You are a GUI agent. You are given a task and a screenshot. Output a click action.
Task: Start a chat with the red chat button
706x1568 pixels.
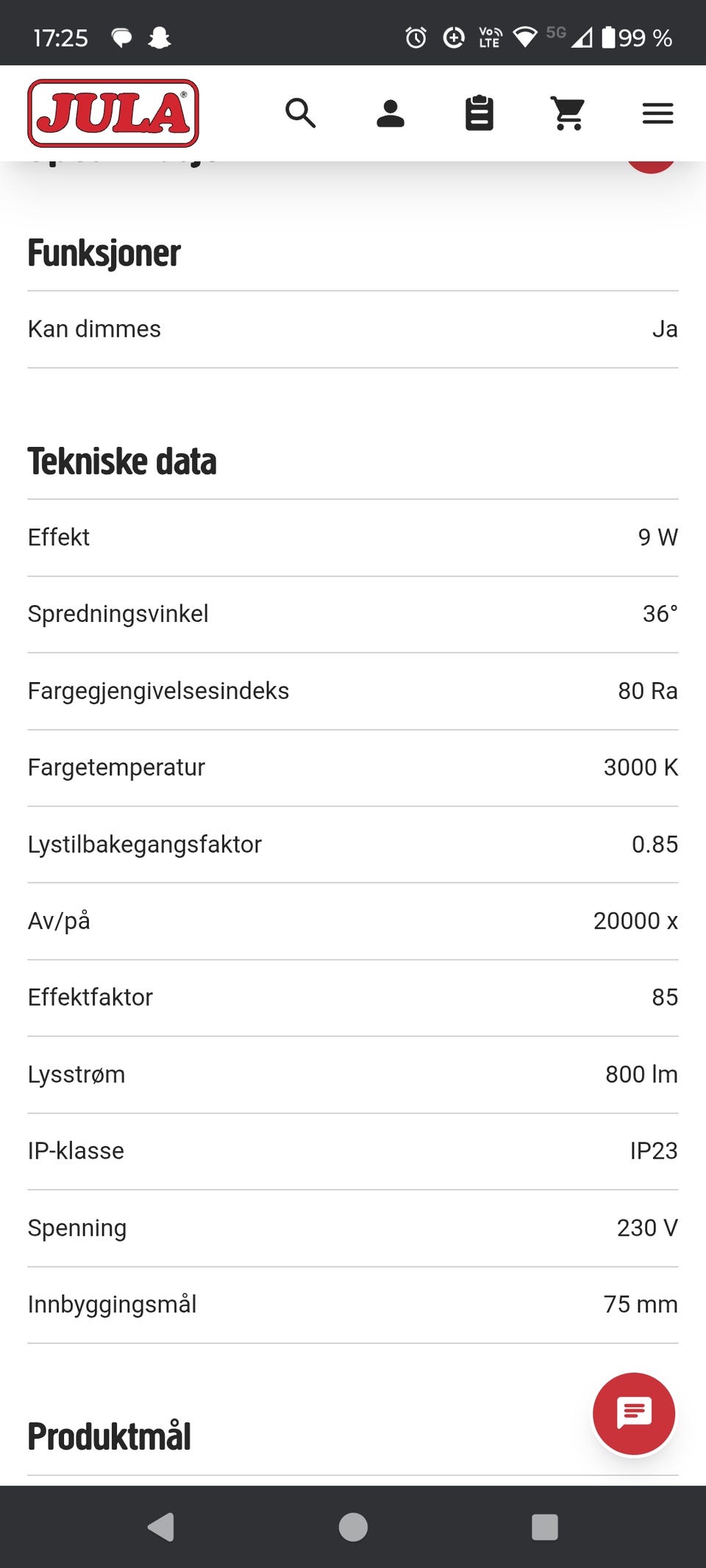pyautogui.click(x=634, y=1413)
